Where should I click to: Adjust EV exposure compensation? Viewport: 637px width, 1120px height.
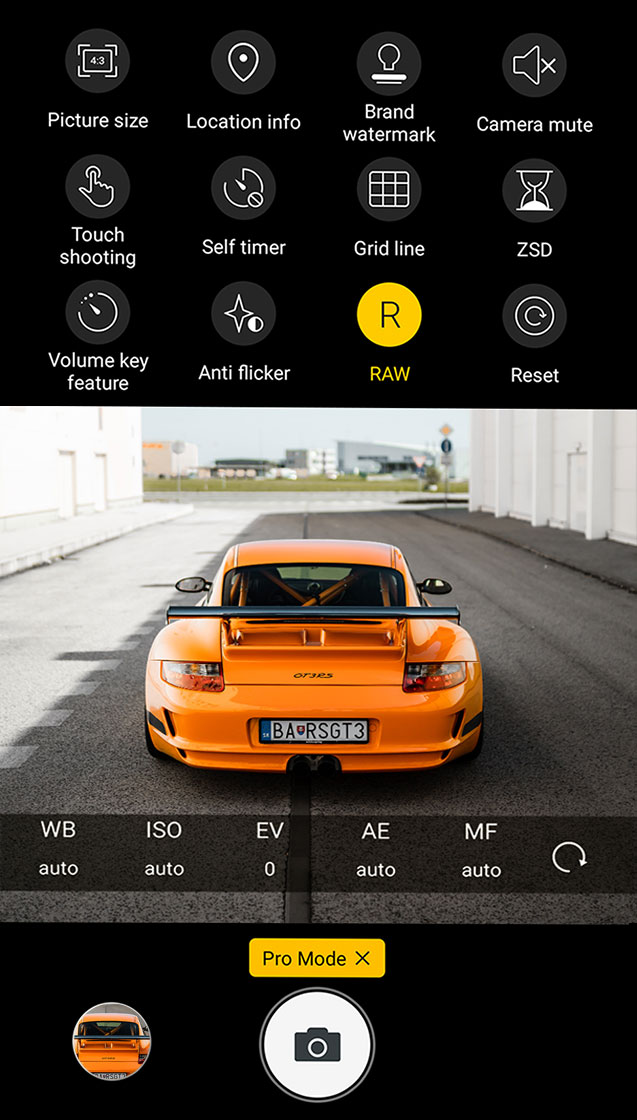270,849
